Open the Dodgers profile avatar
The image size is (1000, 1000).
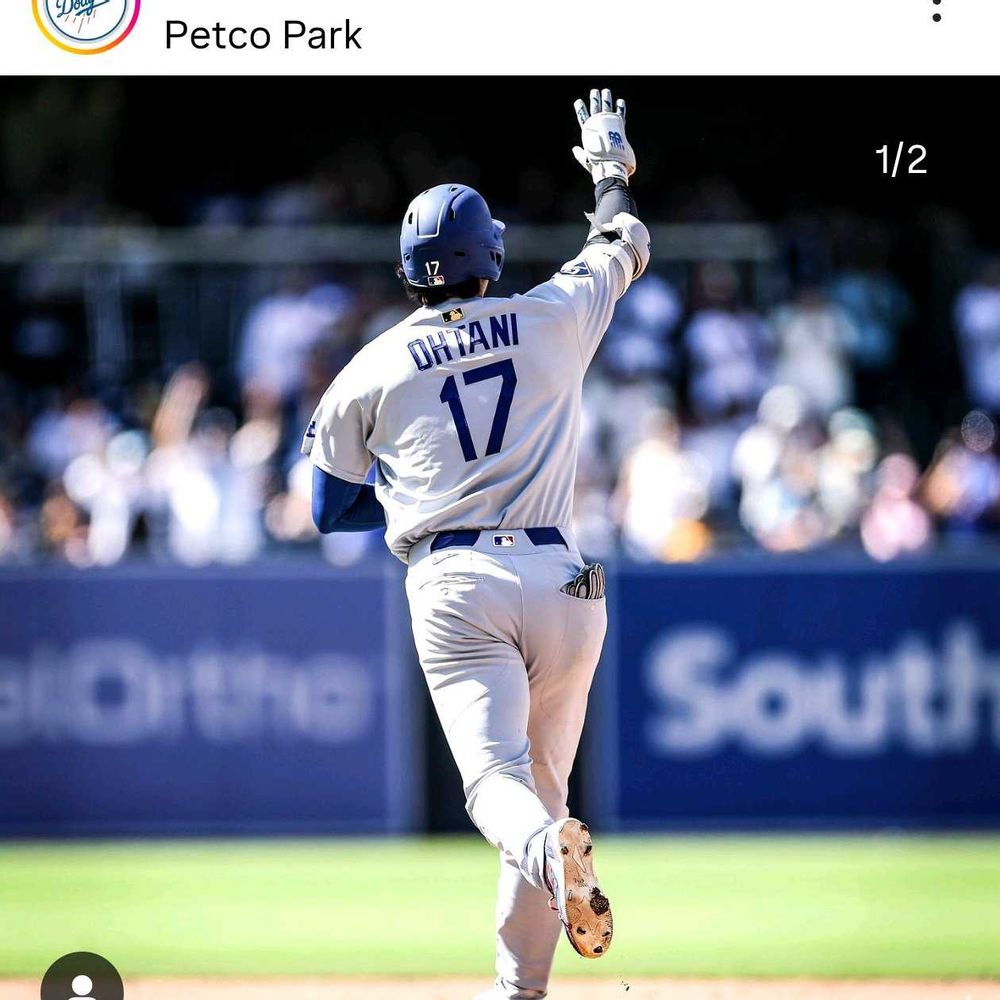click(86, 18)
